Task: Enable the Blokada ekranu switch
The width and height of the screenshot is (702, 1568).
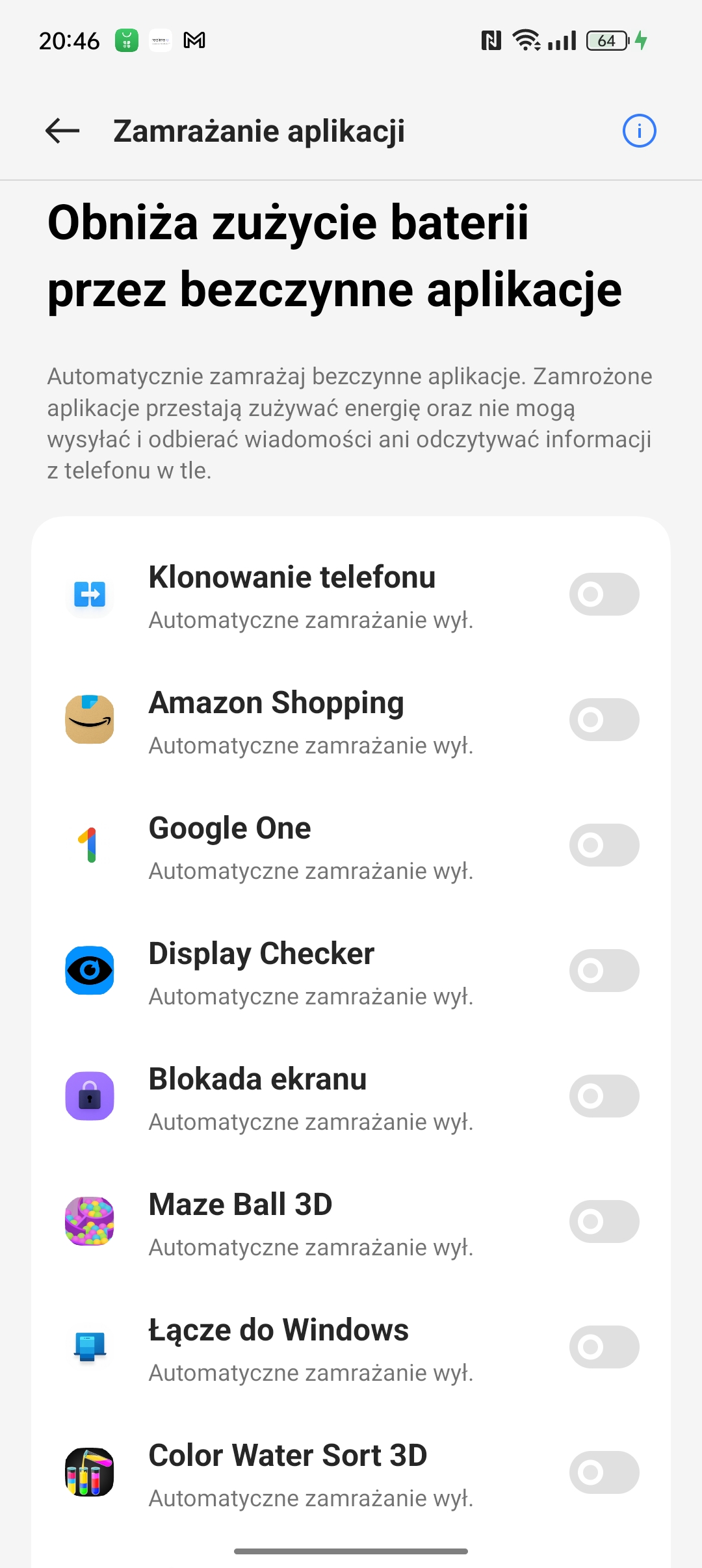Action: tap(604, 1096)
